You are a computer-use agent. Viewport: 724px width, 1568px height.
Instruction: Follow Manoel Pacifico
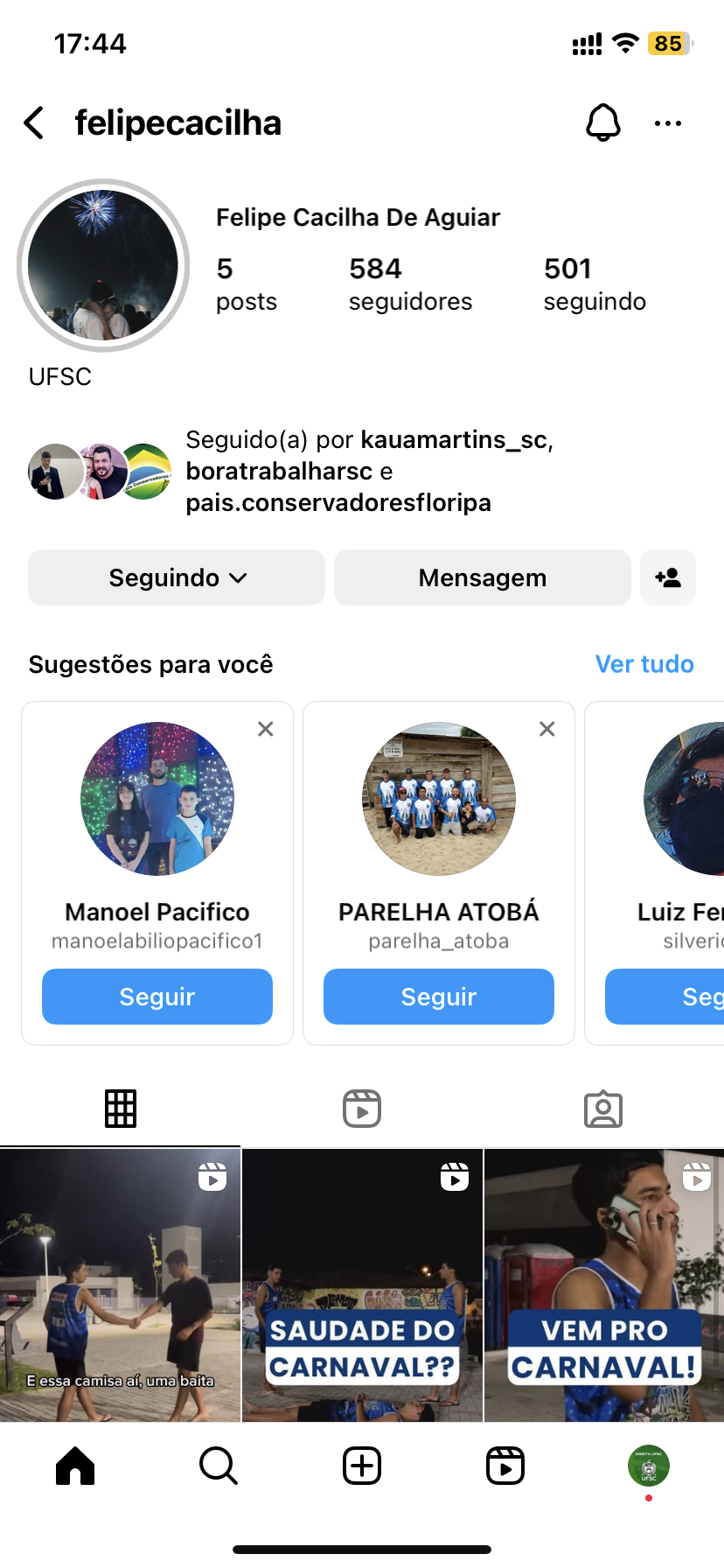[x=157, y=997]
